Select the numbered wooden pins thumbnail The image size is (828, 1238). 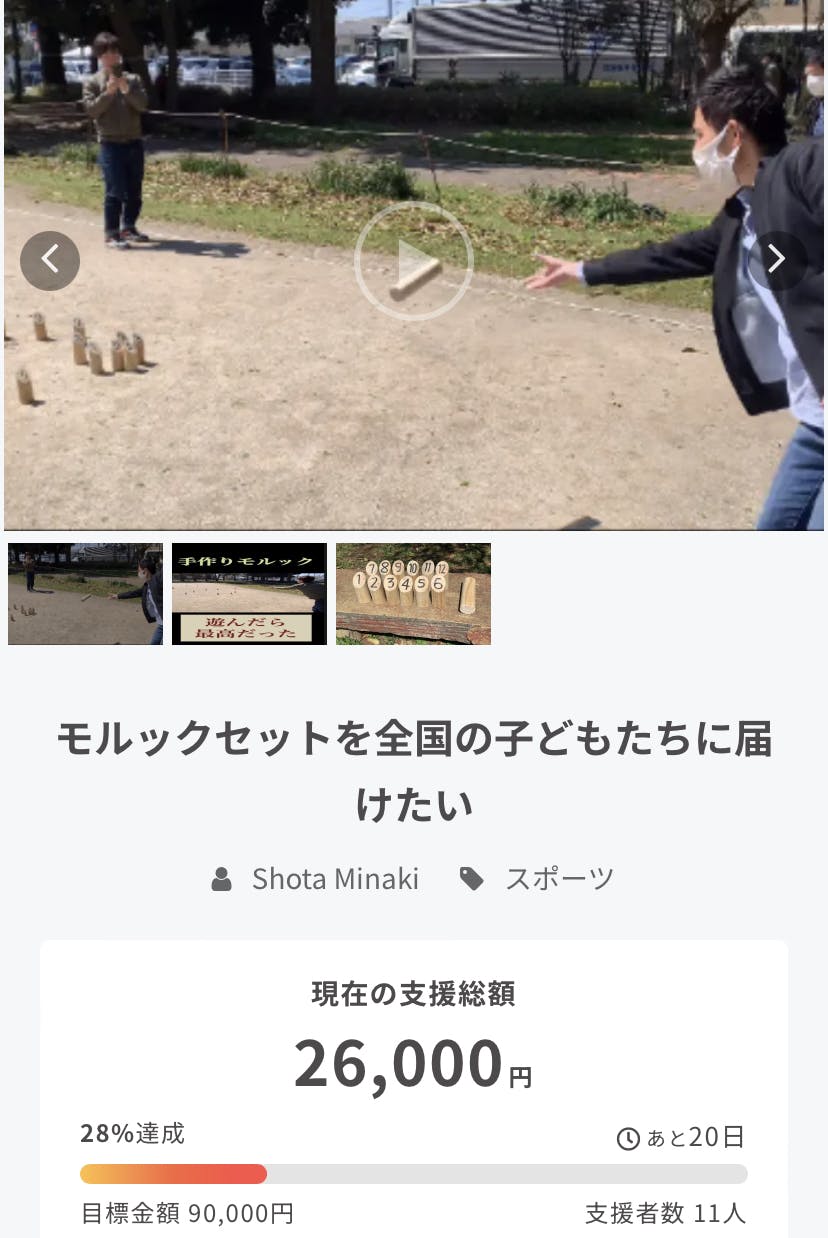coord(413,594)
